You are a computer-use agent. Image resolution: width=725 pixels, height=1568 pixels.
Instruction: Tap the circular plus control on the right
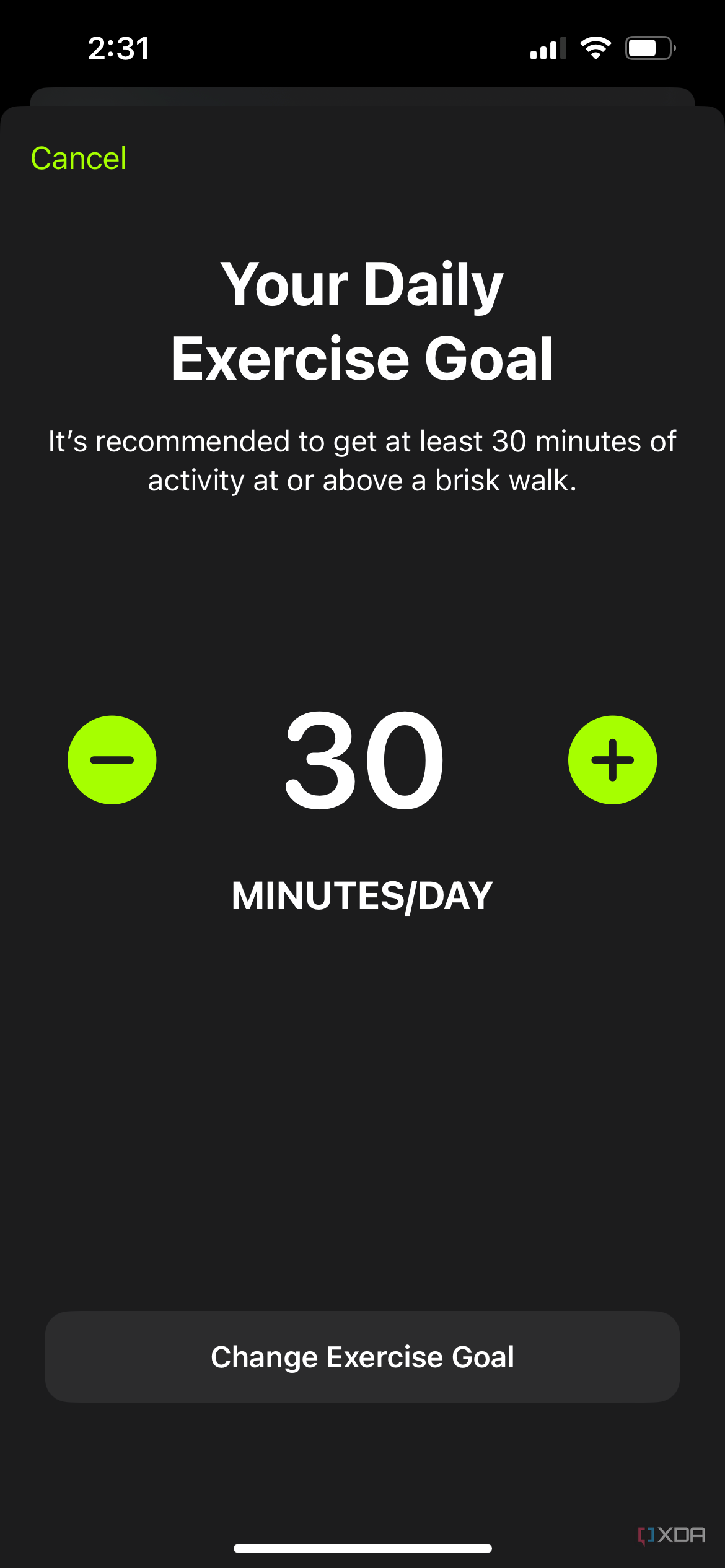[x=612, y=760]
